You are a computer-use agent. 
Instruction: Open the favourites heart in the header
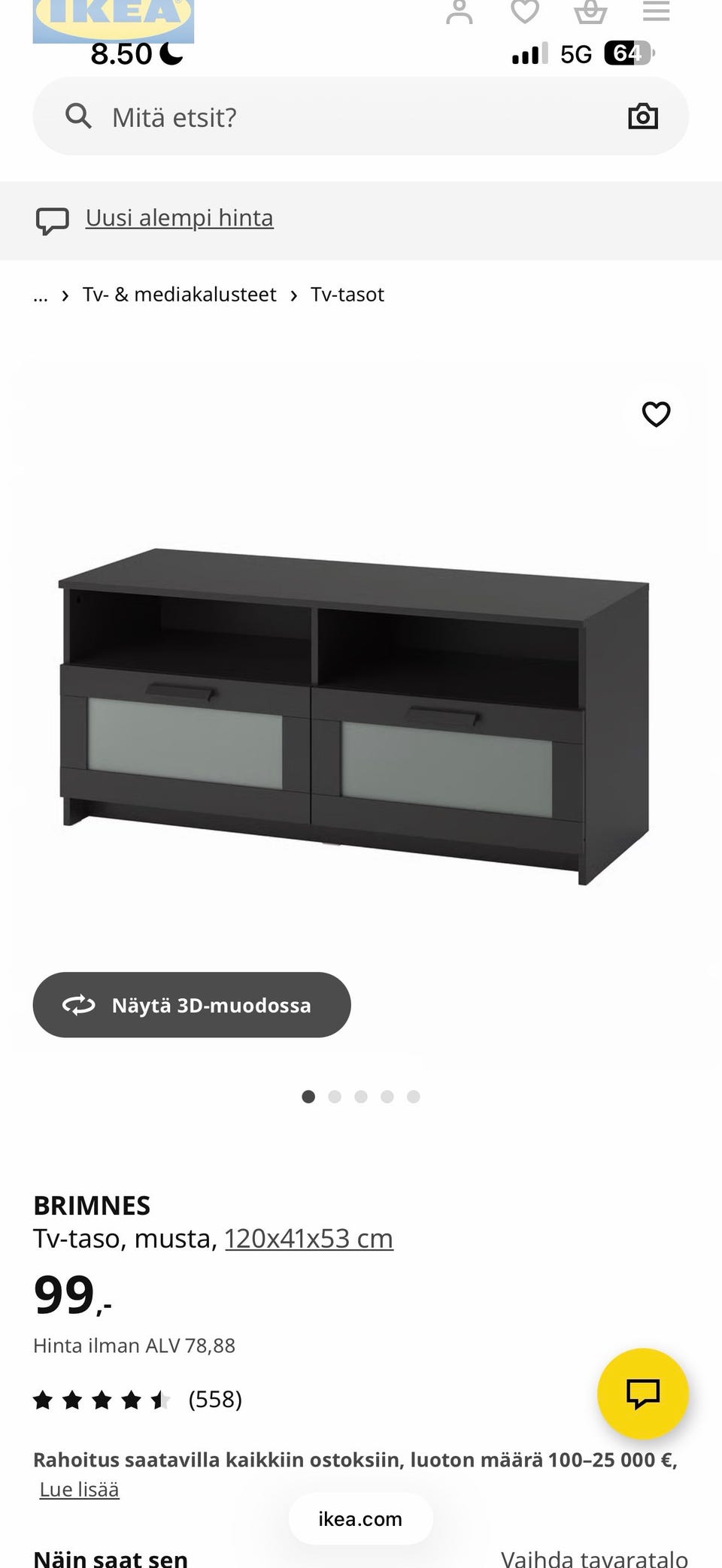click(525, 11)
